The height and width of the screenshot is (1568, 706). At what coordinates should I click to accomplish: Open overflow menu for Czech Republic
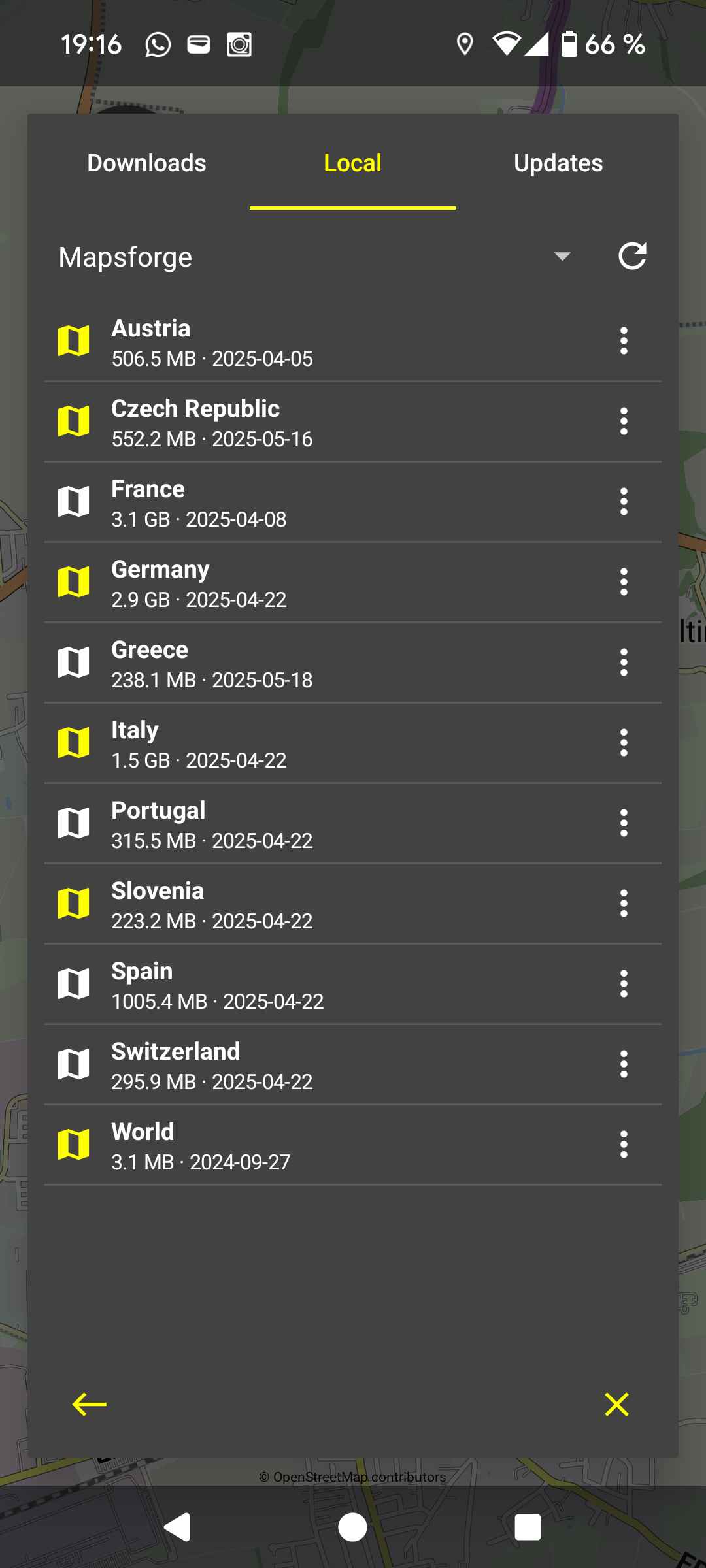click(624, 421)
